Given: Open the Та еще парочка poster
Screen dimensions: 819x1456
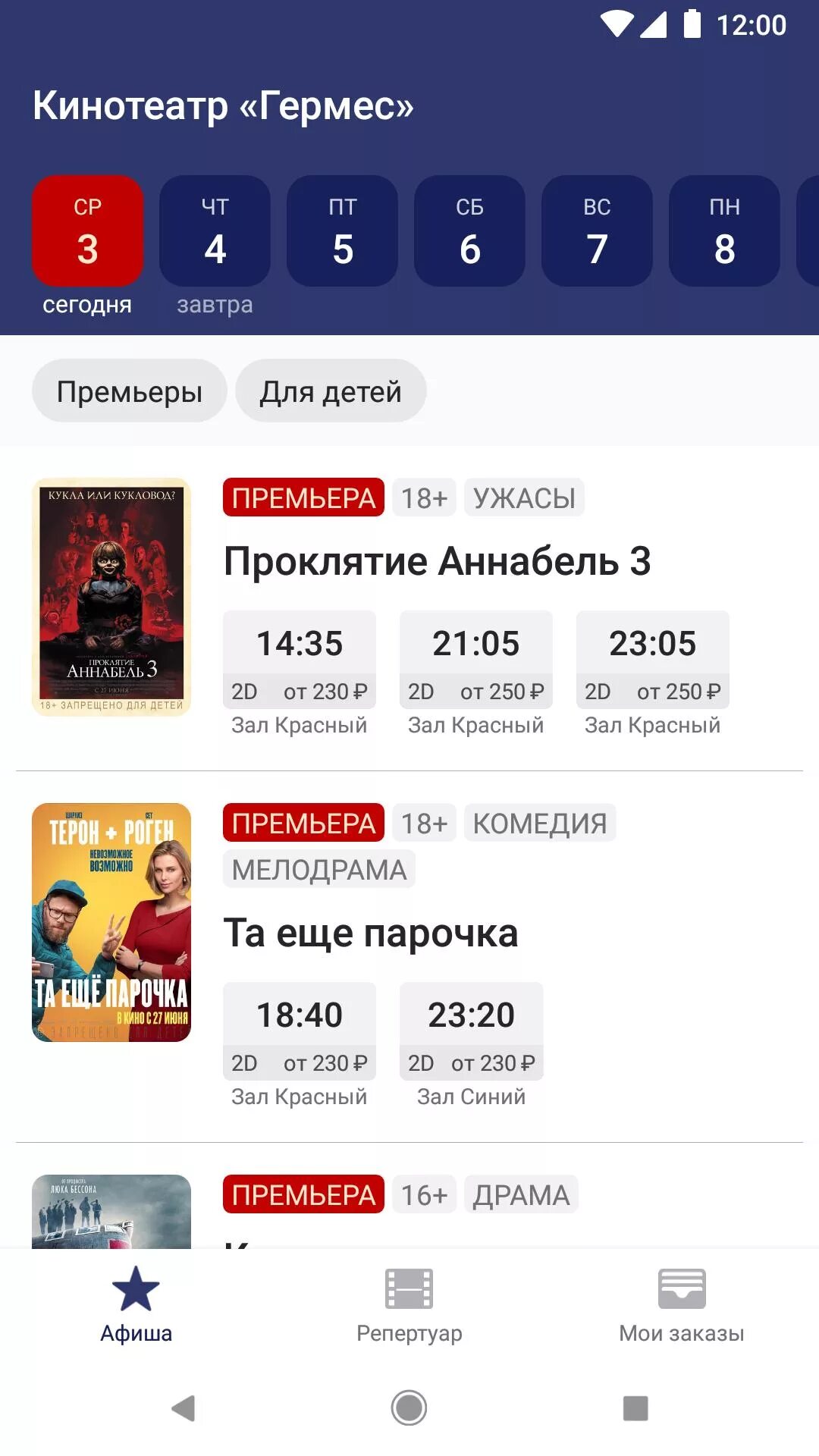Looking at the screenshot, I should pyautogui.click(x=111, y=922).
